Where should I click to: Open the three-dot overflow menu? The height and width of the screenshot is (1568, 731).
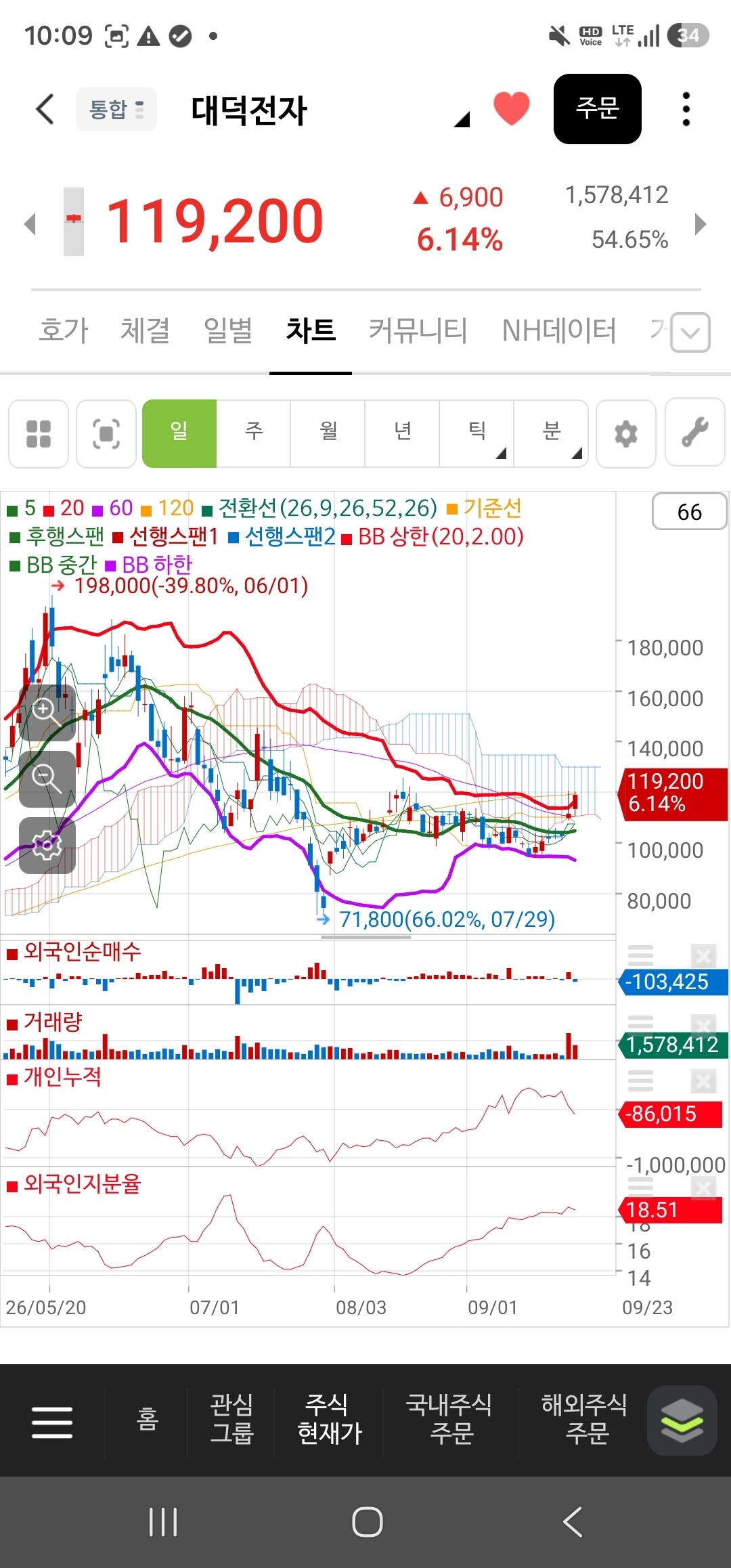(x=686, y=109)
